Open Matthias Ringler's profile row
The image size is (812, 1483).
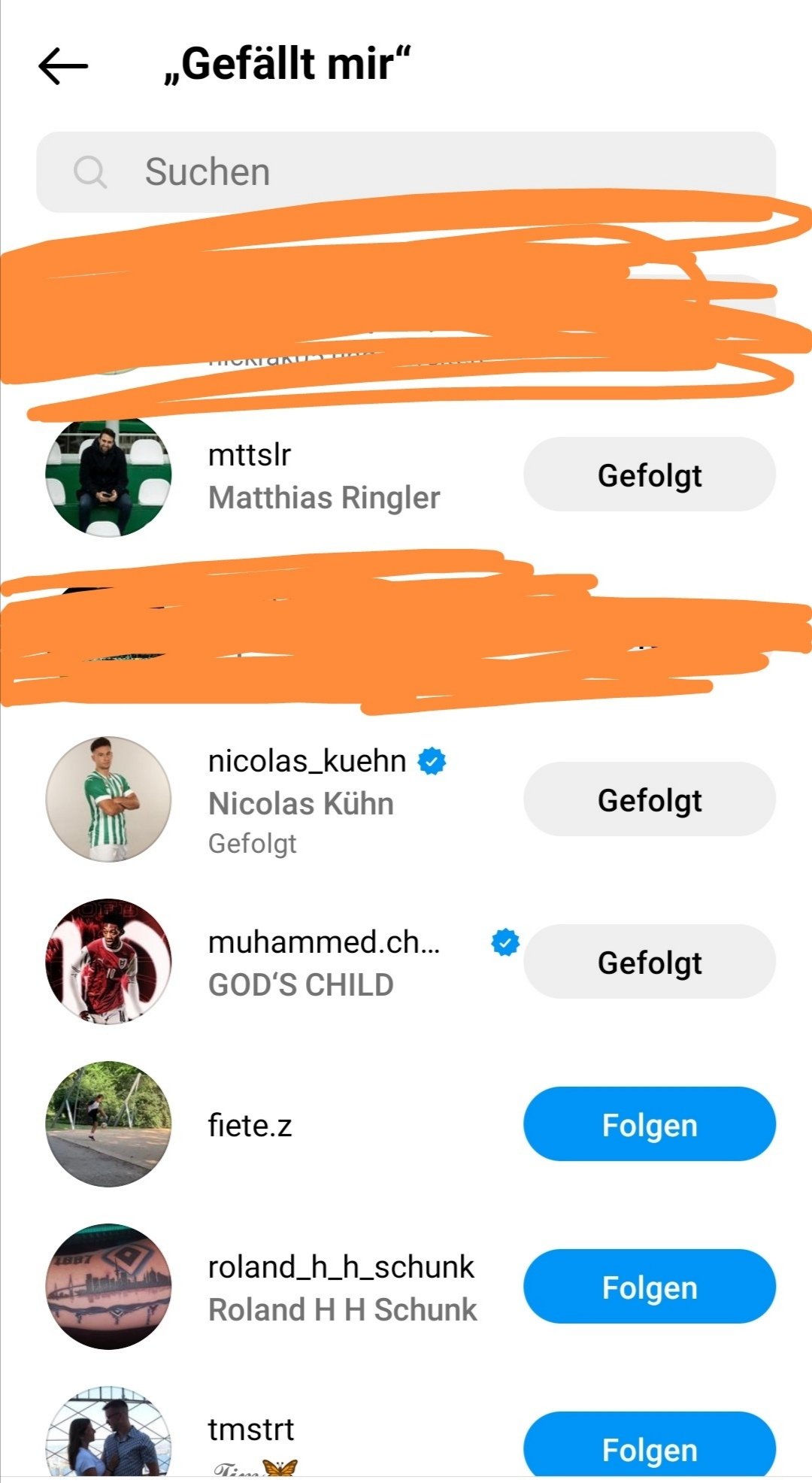[x=406, y=475]
